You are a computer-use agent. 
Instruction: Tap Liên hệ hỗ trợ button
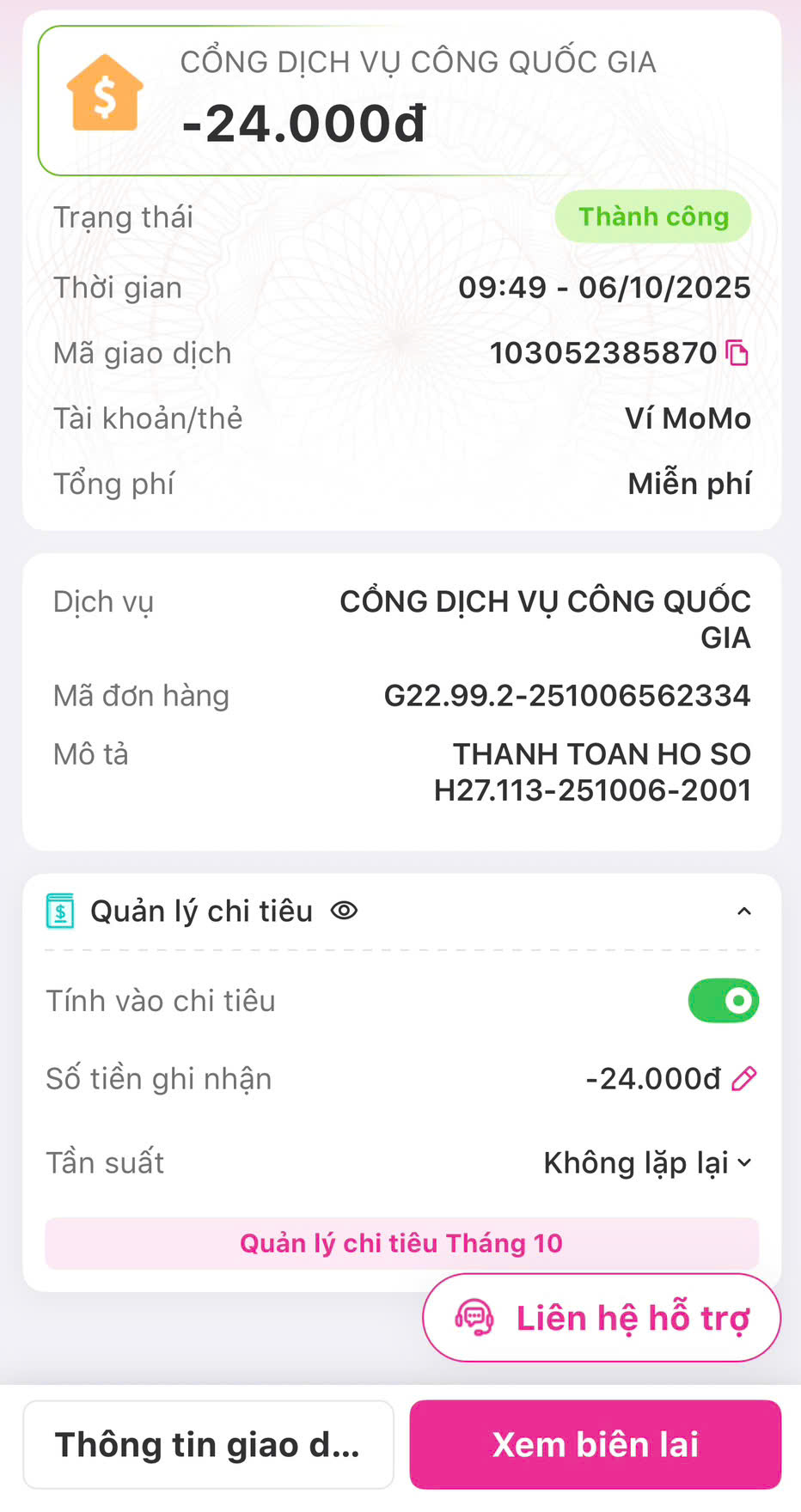602,1318
